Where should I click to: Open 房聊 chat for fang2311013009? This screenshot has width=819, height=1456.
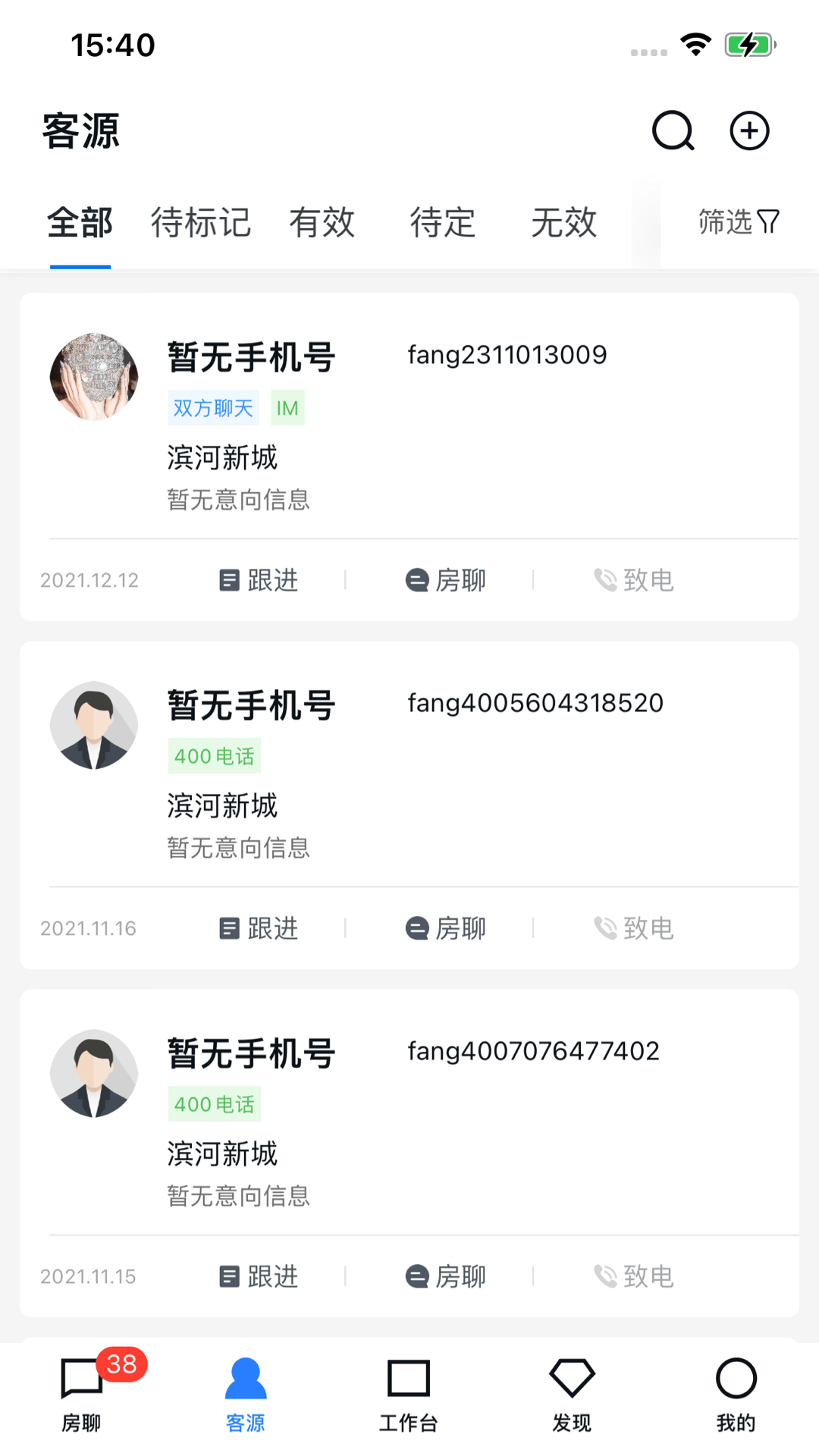coord(446,580)
